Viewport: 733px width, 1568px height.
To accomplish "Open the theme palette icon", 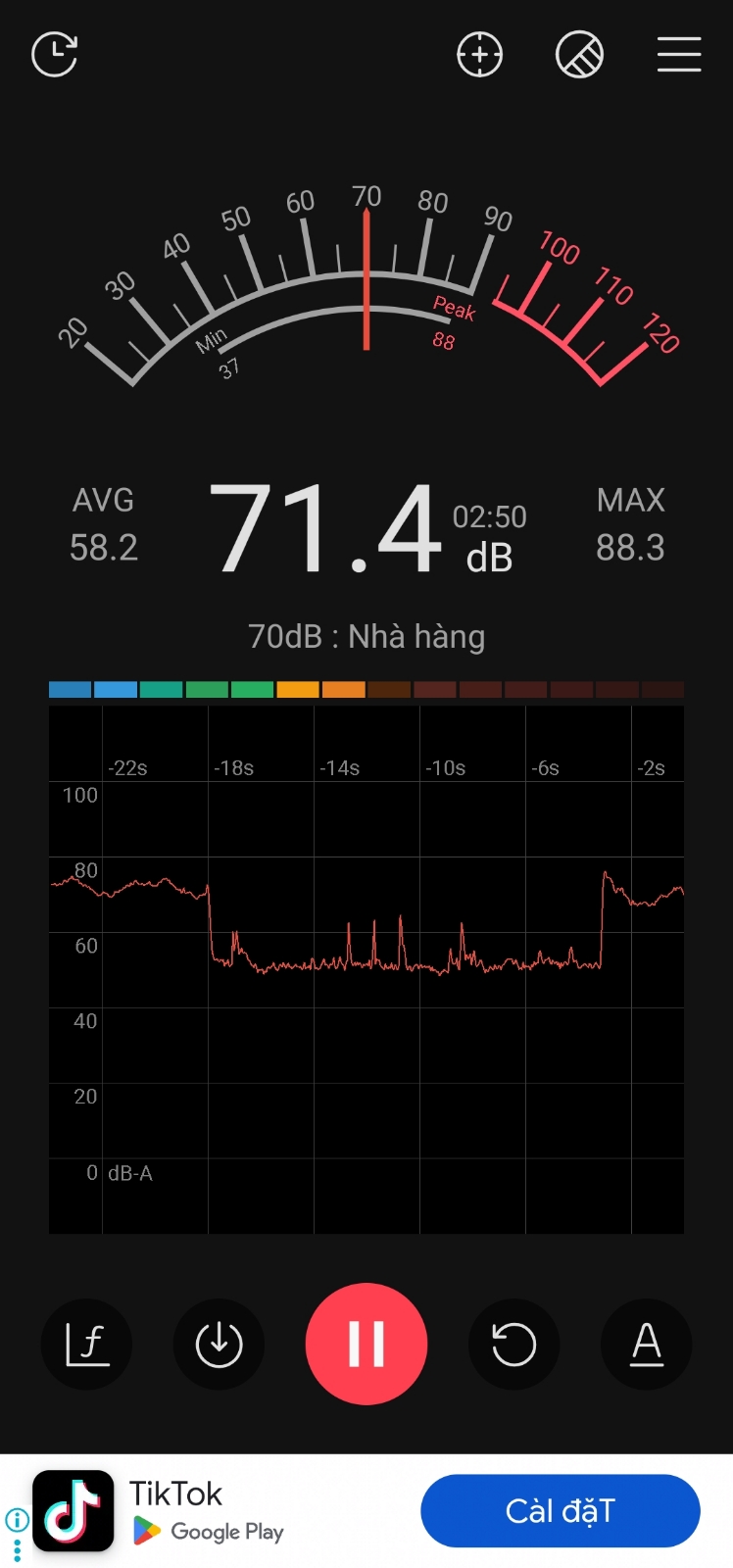I will (x=579, y=54).
